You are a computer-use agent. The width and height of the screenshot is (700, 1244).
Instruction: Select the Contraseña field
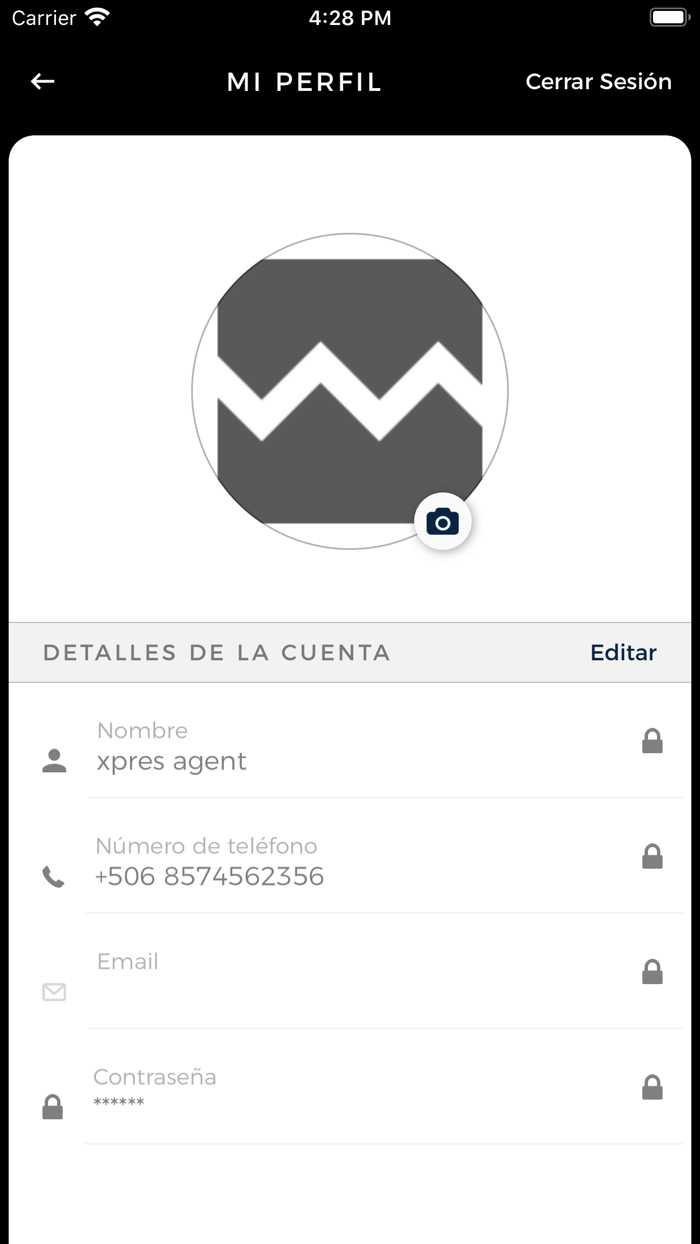pyautogui.click(x=385, y=1091)
